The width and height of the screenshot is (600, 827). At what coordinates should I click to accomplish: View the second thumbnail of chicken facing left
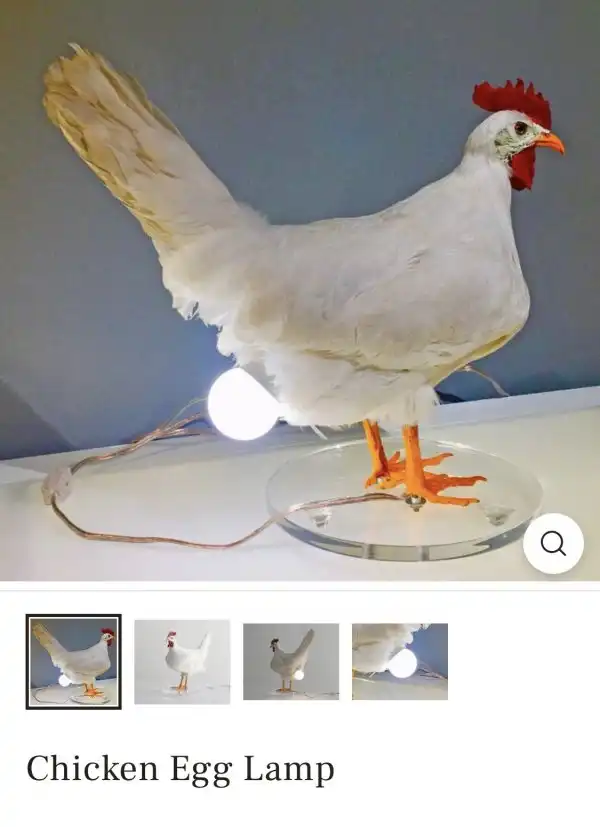182,661
